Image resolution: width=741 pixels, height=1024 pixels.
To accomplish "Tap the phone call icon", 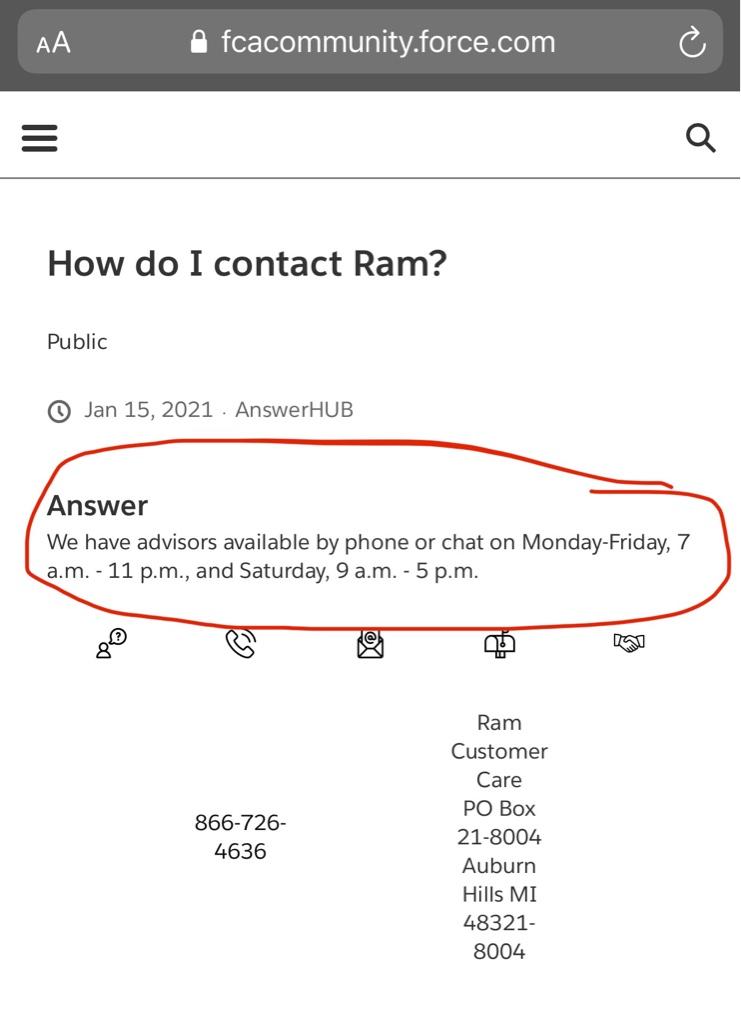I will coord(240,644).
